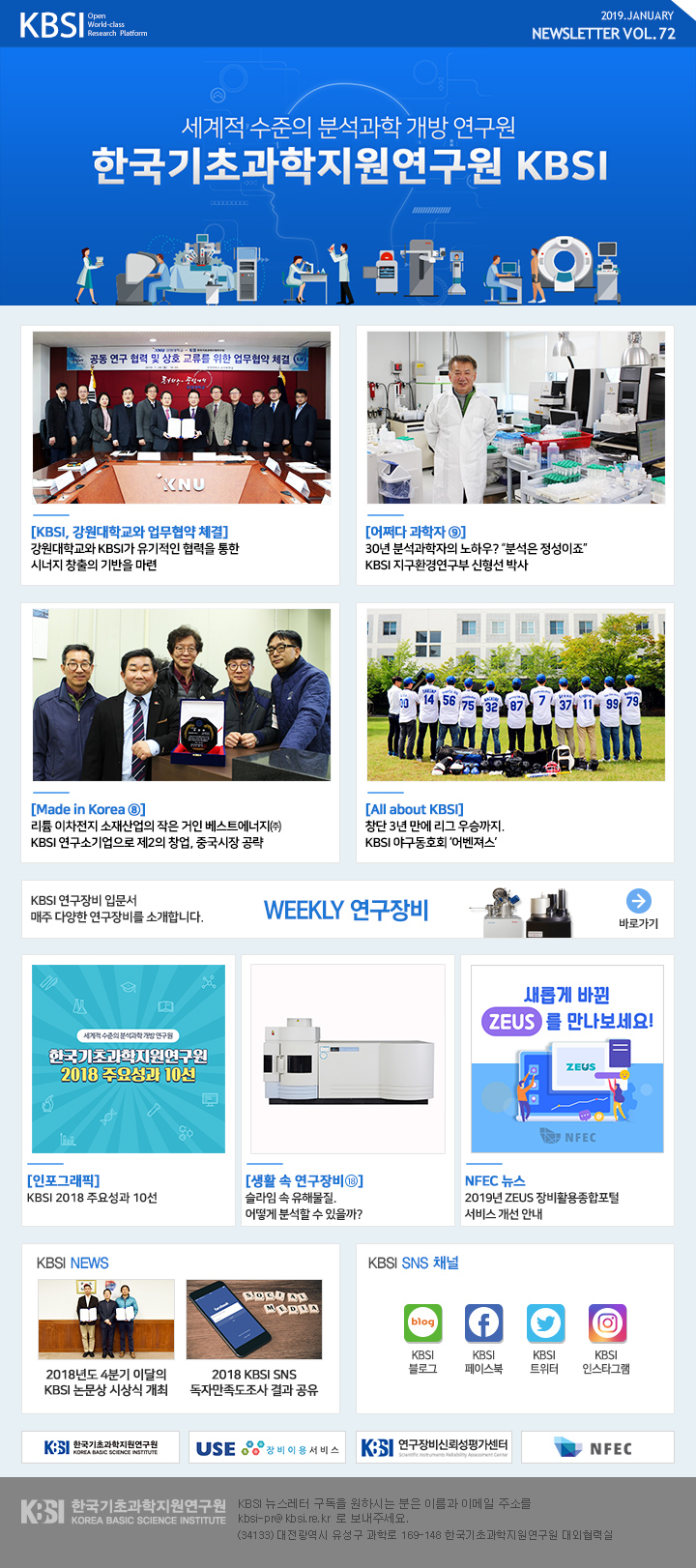Open the USE 장비이용서비스 banner

[x=267, y=1447]
